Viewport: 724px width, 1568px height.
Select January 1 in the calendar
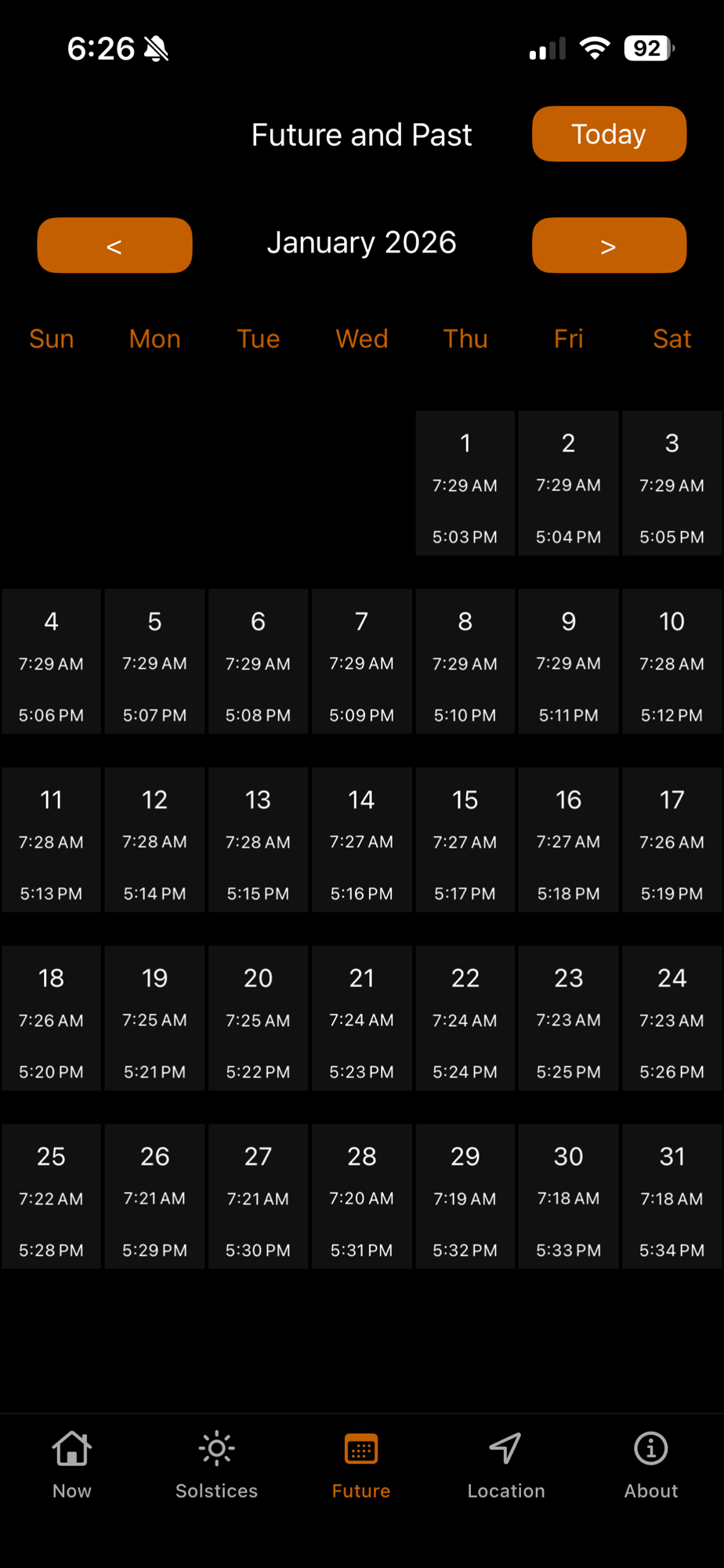tap(465, 483)
